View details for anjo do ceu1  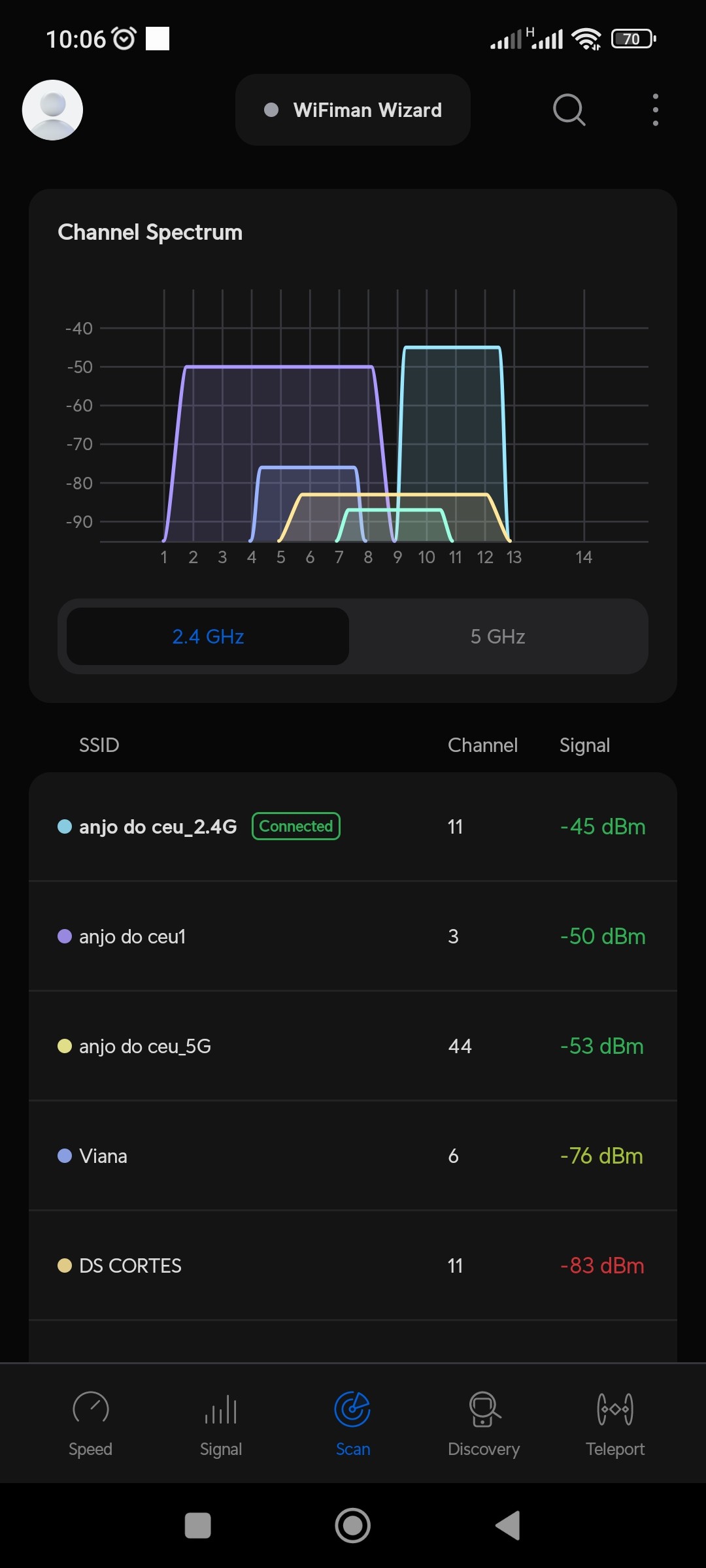[353, 936]
